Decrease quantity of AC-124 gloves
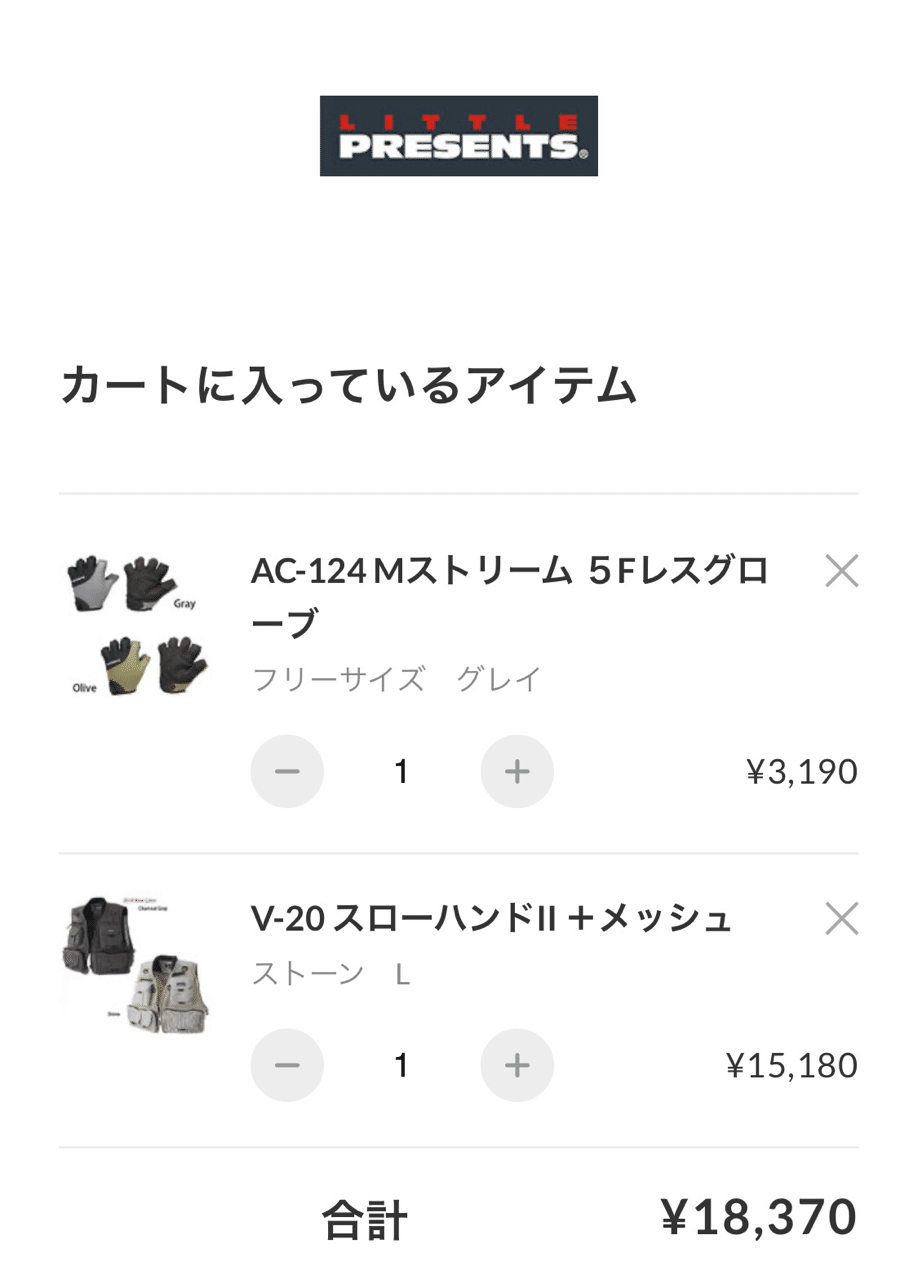 pyautogui.click(x=287, y=771)
